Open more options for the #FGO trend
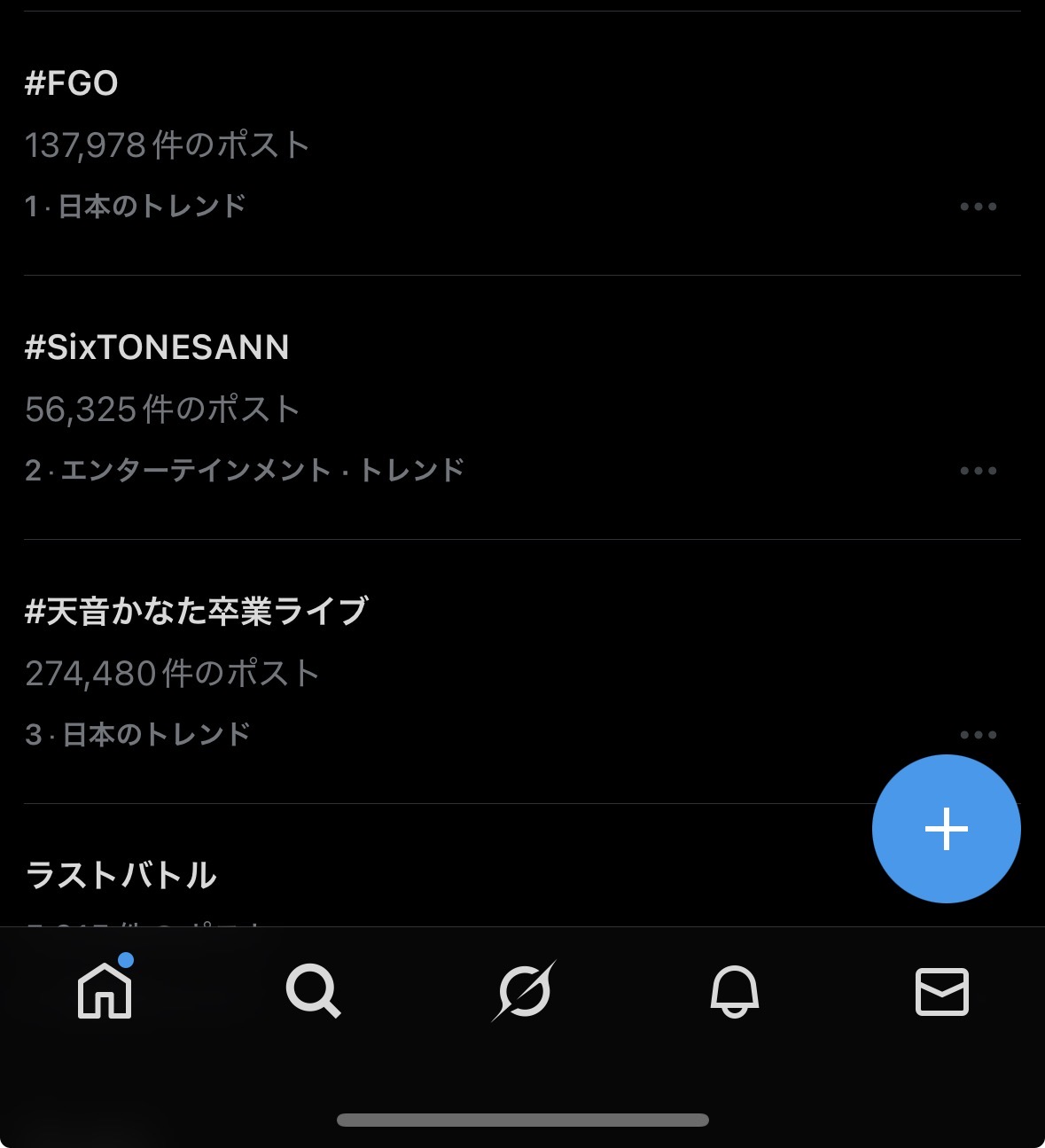Screen dimensions: 1045x1148 pos(978,207)
